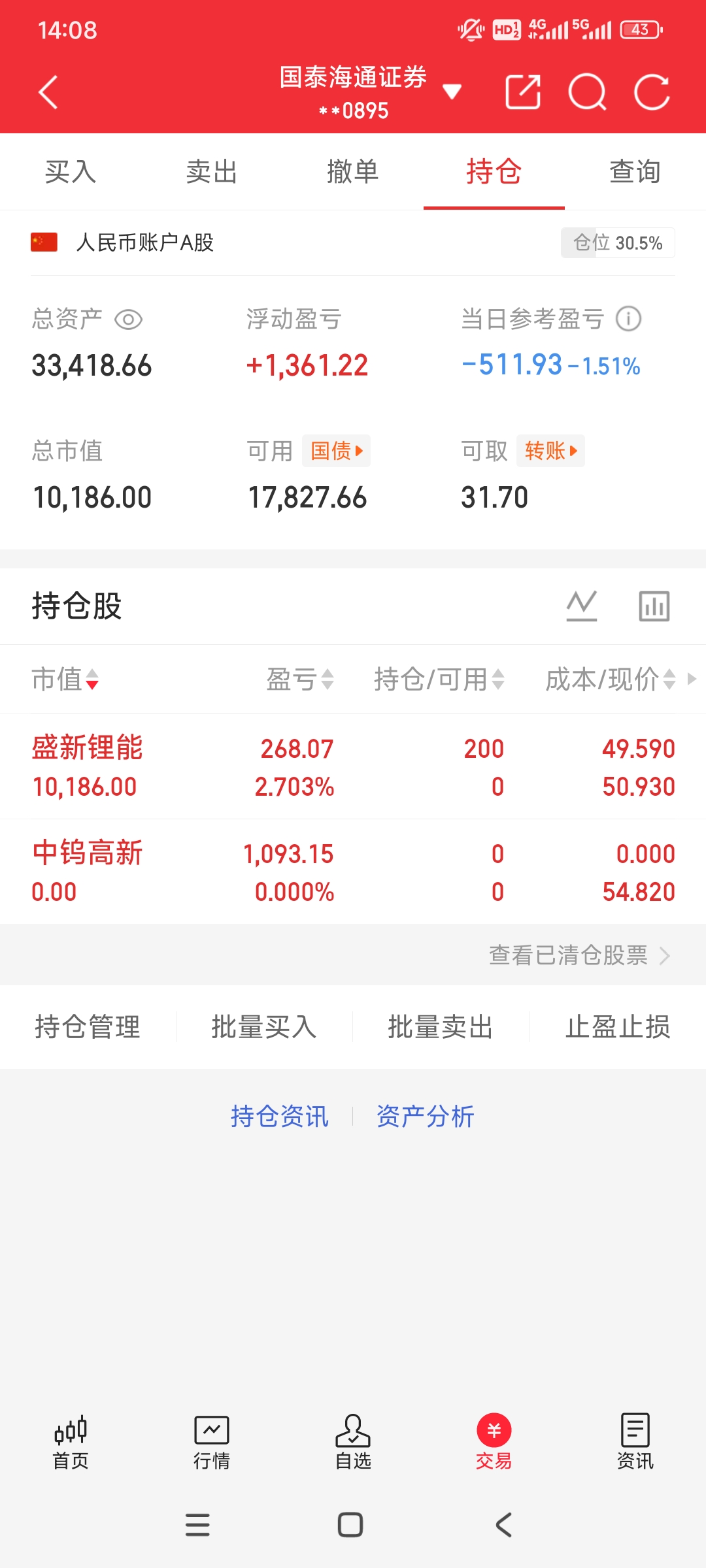This screenshot has width=706, height=1568.
Task: Refresh the holdings data
Action: tap(652, 91)
